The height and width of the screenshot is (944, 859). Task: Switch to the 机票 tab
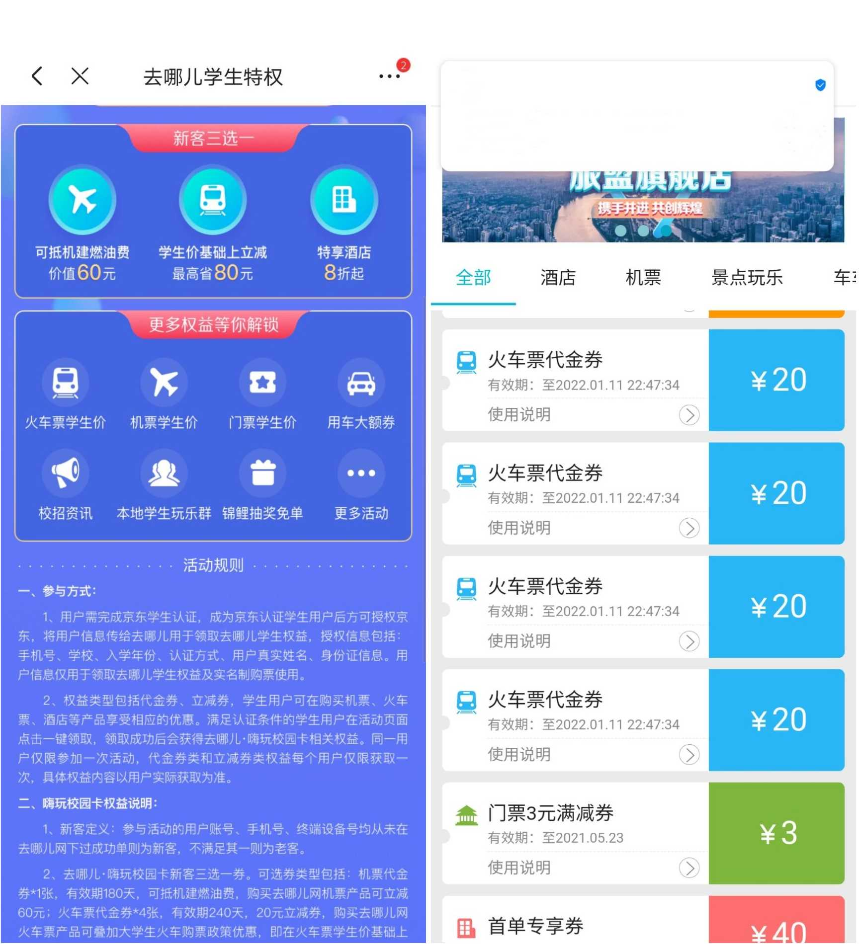[643, 278]
